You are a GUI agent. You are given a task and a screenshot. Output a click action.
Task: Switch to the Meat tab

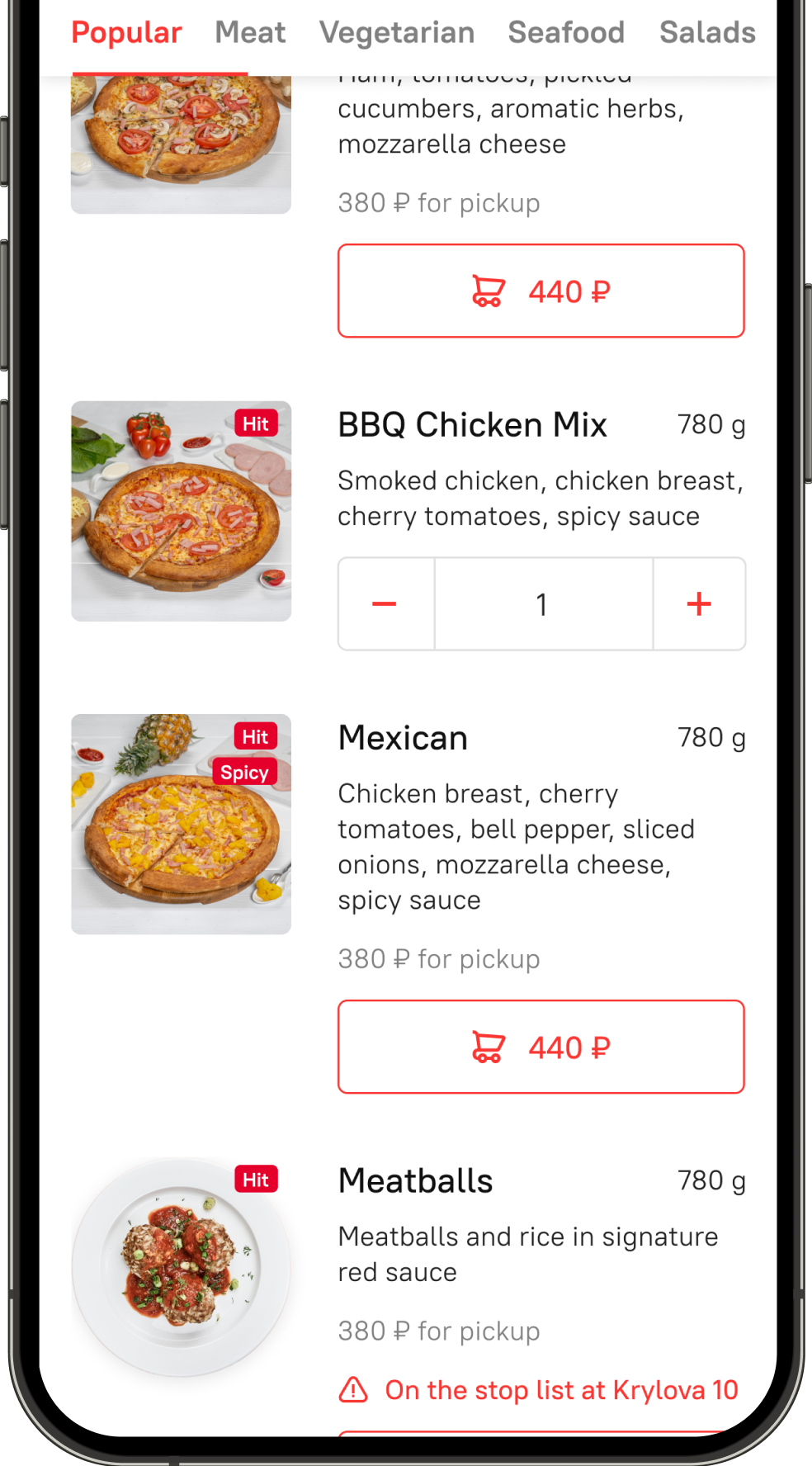click(250, 33)
